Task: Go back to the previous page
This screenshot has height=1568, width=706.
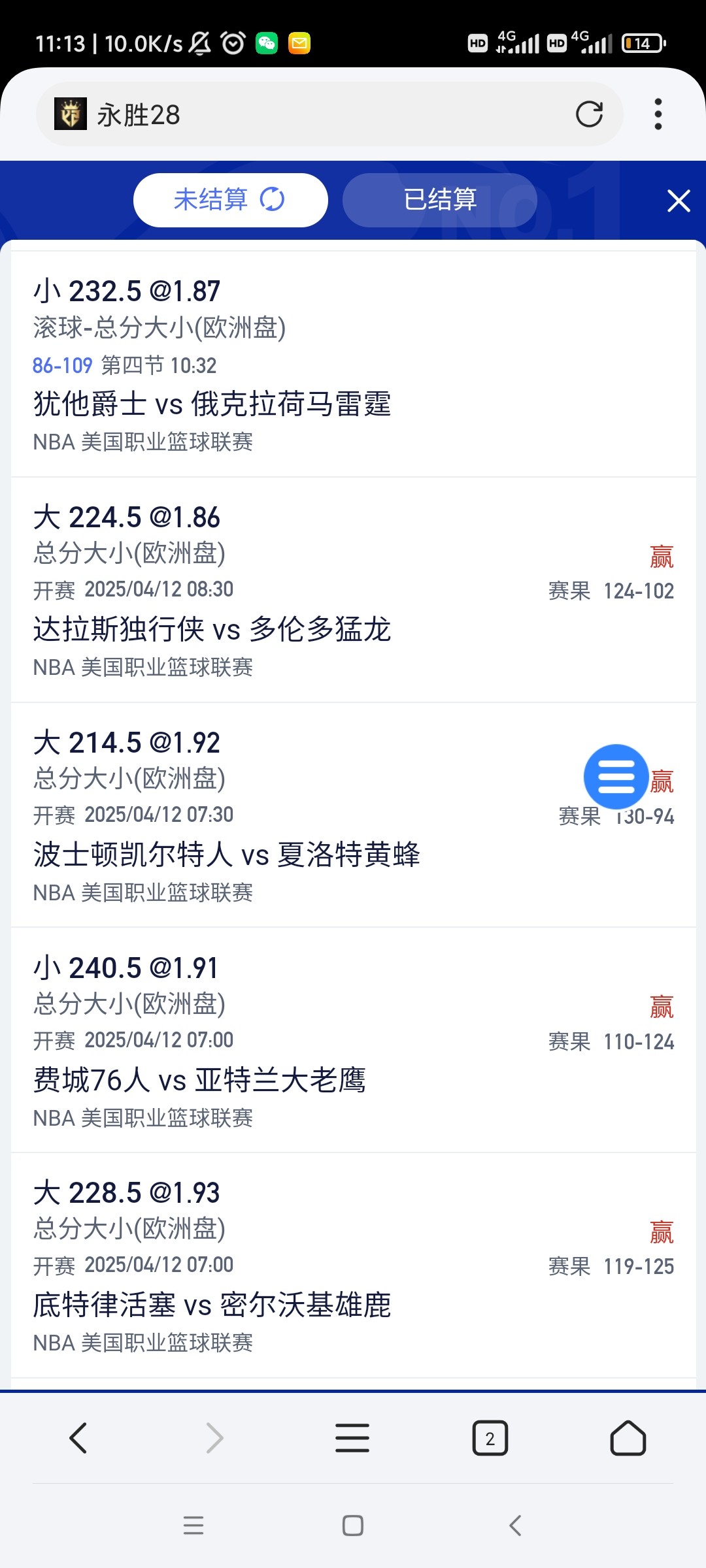Action: [x=78, y=1438]
